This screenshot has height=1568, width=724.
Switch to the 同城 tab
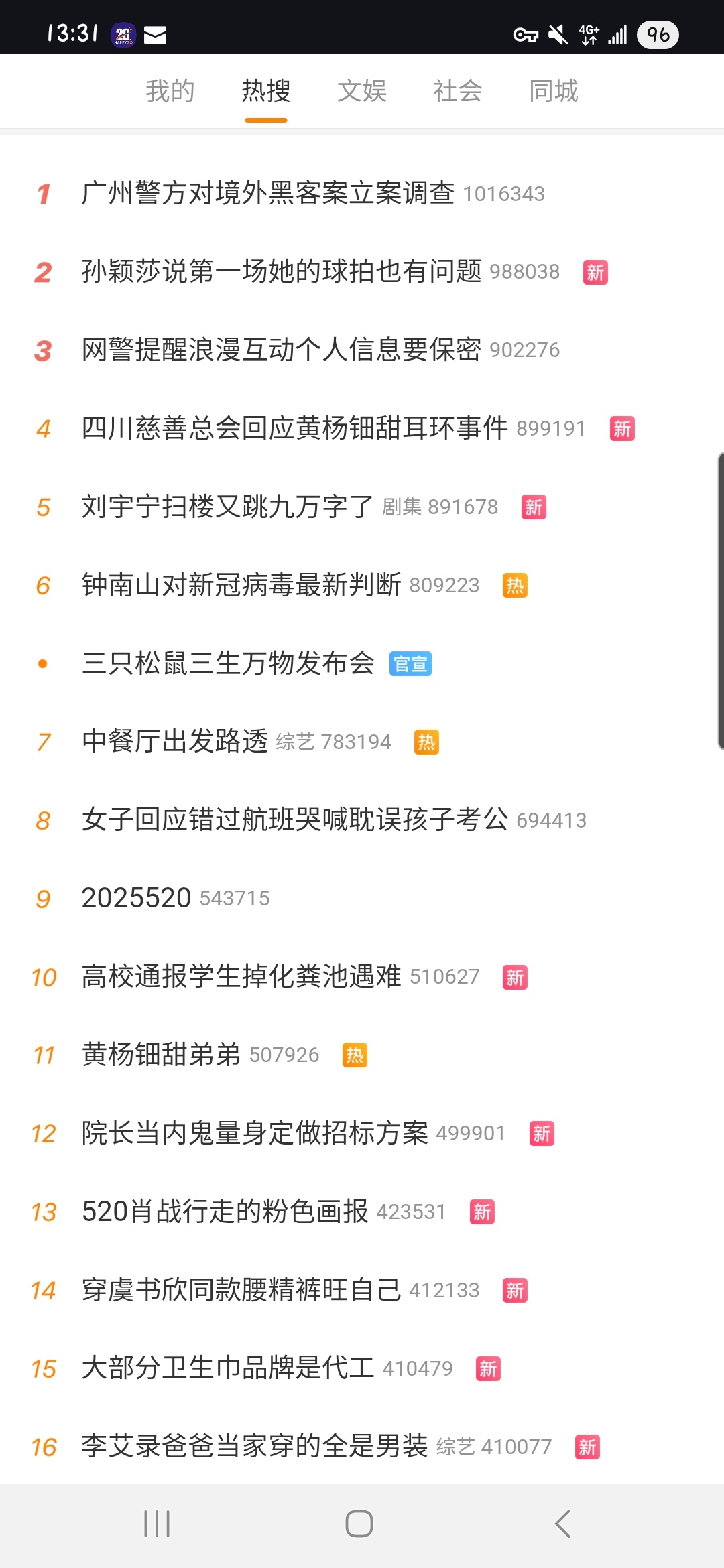coord(554,91)
